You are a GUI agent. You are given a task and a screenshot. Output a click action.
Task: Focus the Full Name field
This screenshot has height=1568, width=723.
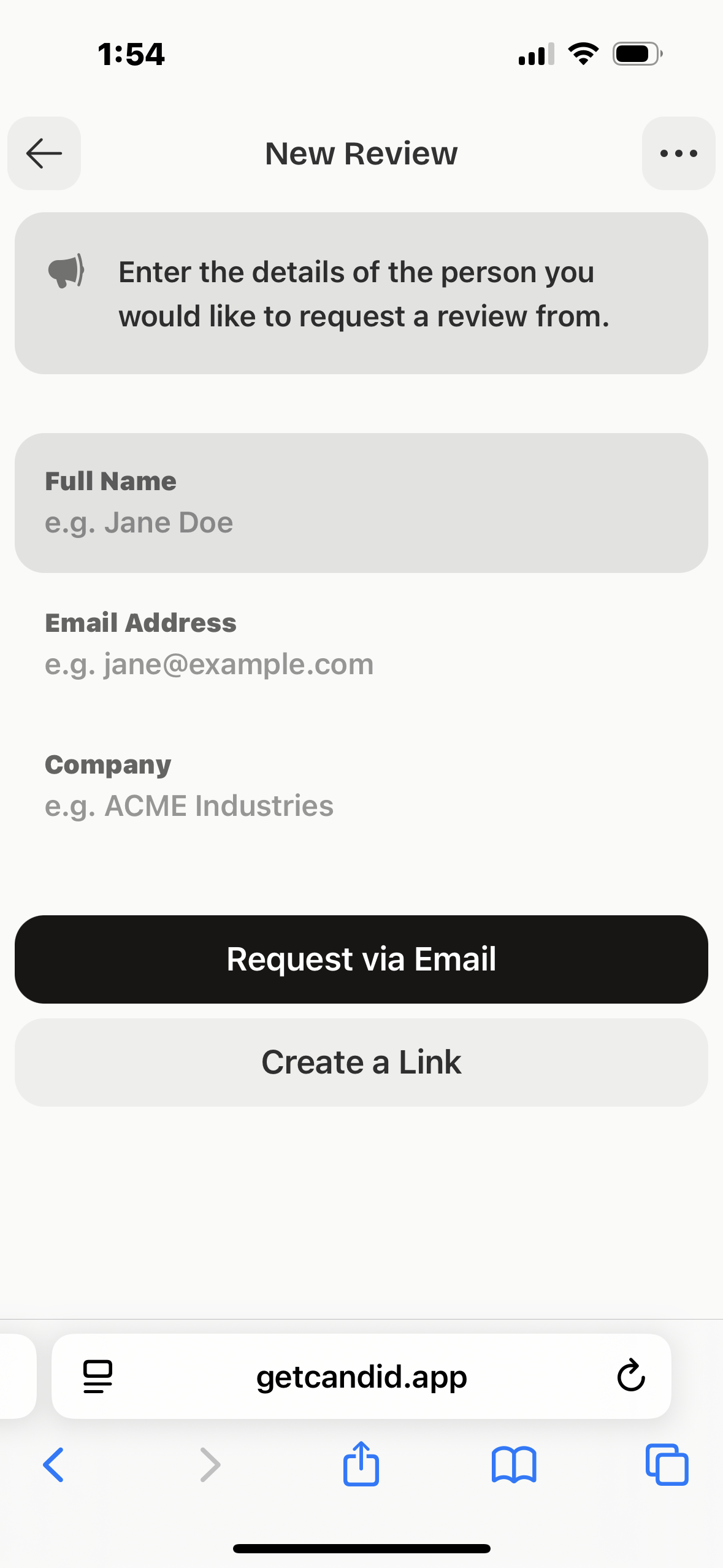coord(361,503)
